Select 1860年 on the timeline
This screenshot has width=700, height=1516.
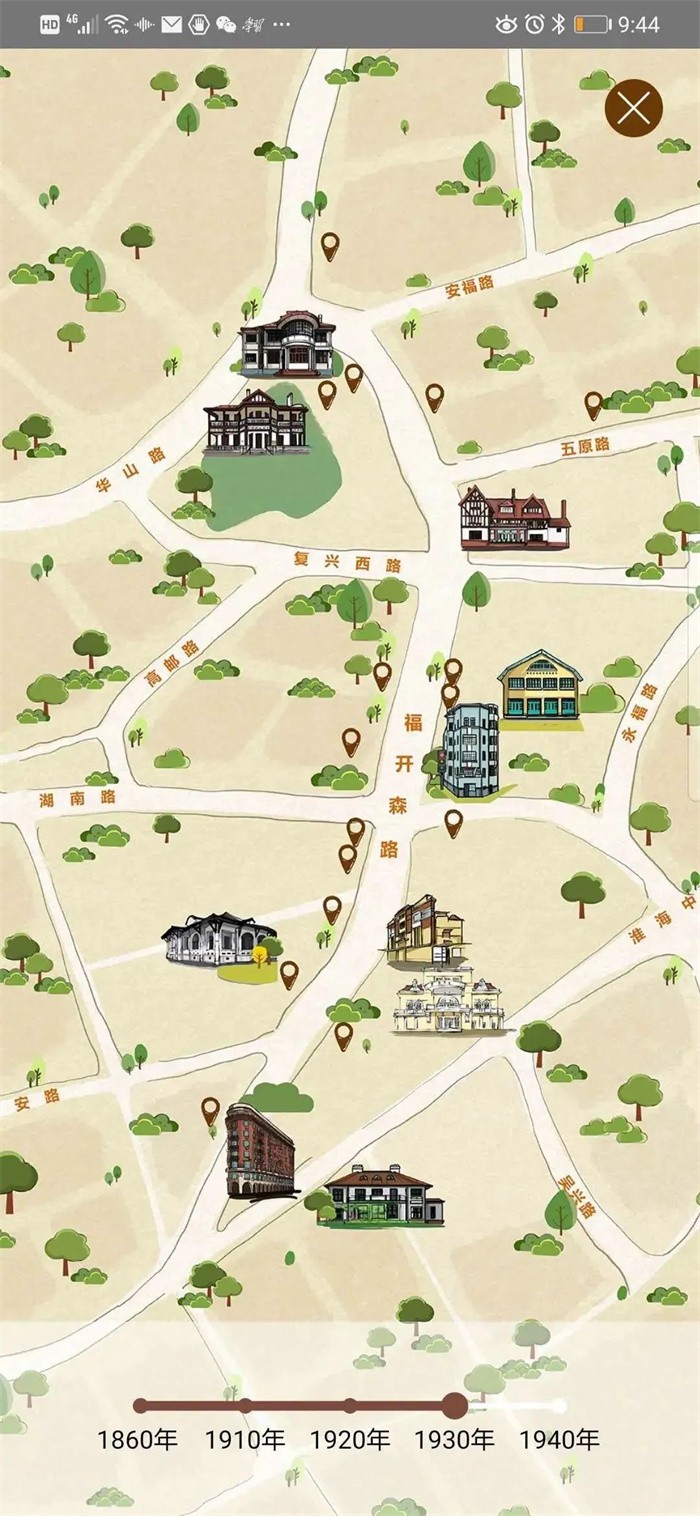(x=140, y=1406)
